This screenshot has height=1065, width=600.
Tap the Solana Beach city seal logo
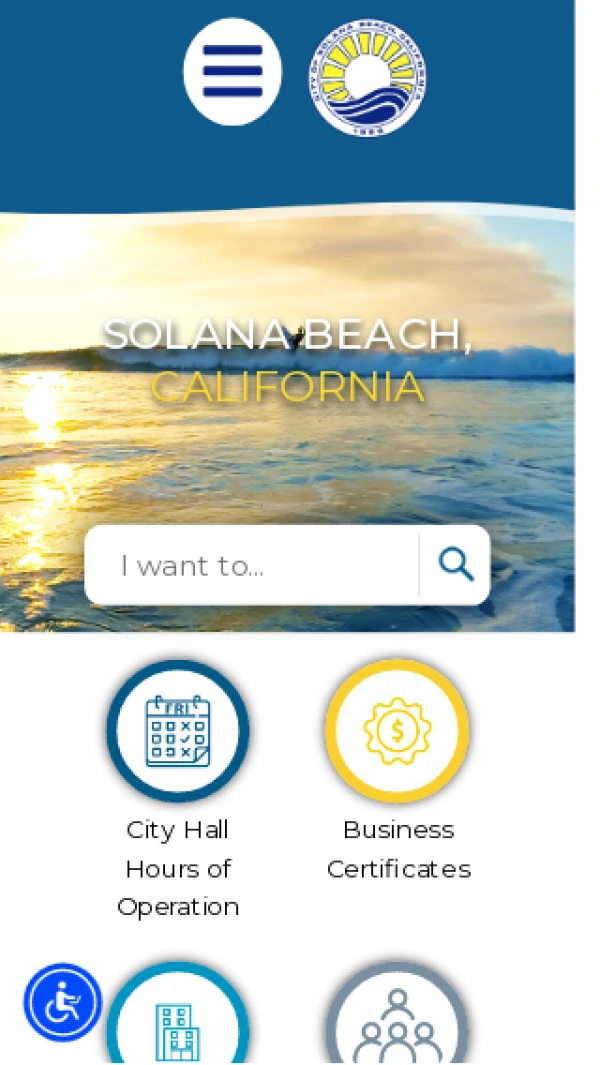[367, 77]
